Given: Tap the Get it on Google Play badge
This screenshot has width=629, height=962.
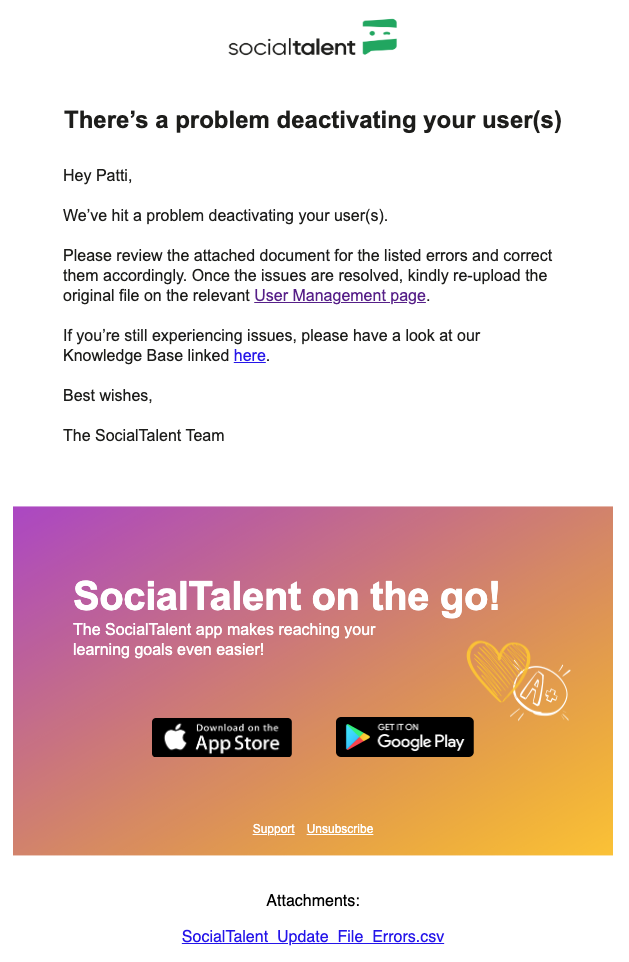Looking at the screenshot, I should click(x=404, y=738).
